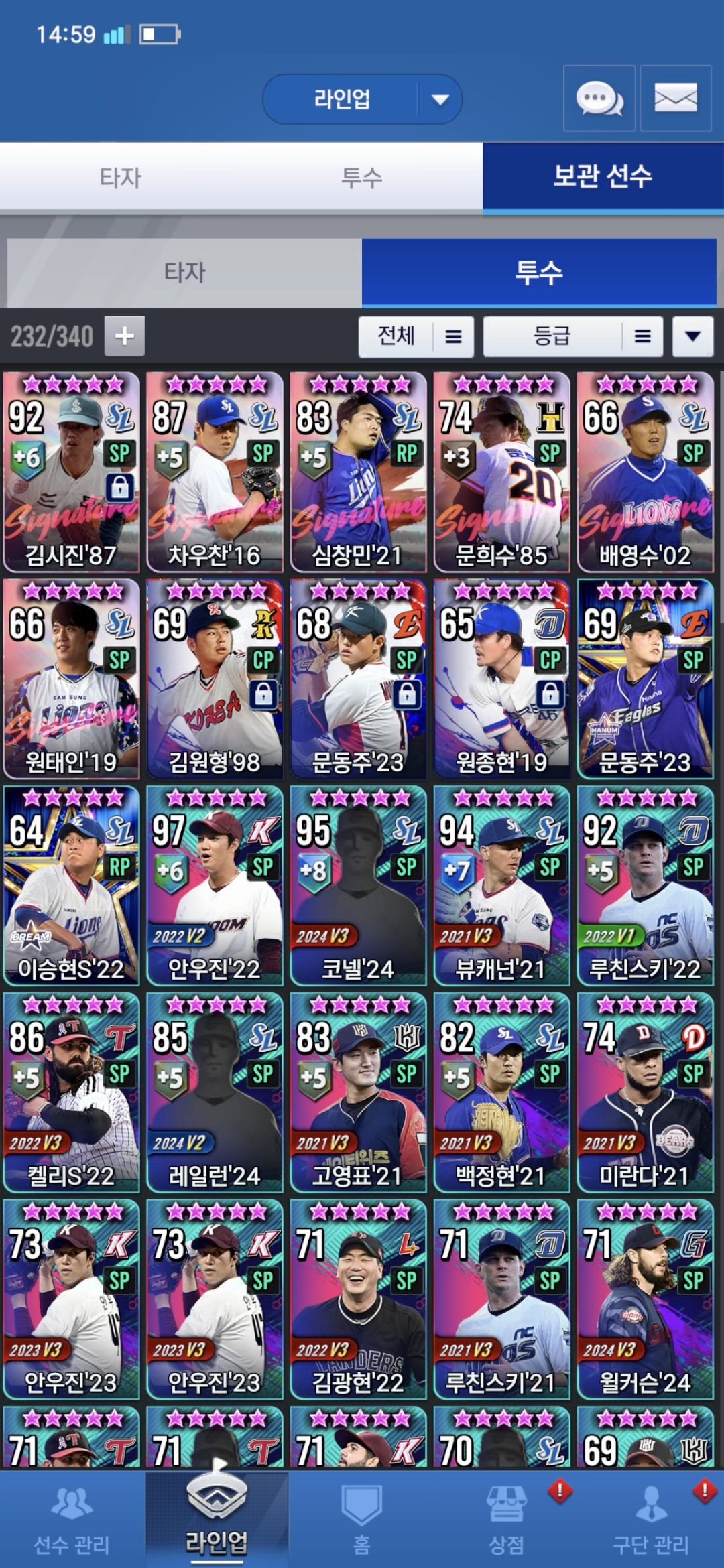The height and width of the screenshot is (1568, 724).
Task: Switch to the top 투수 tab
Action: (x=362, y=178)
